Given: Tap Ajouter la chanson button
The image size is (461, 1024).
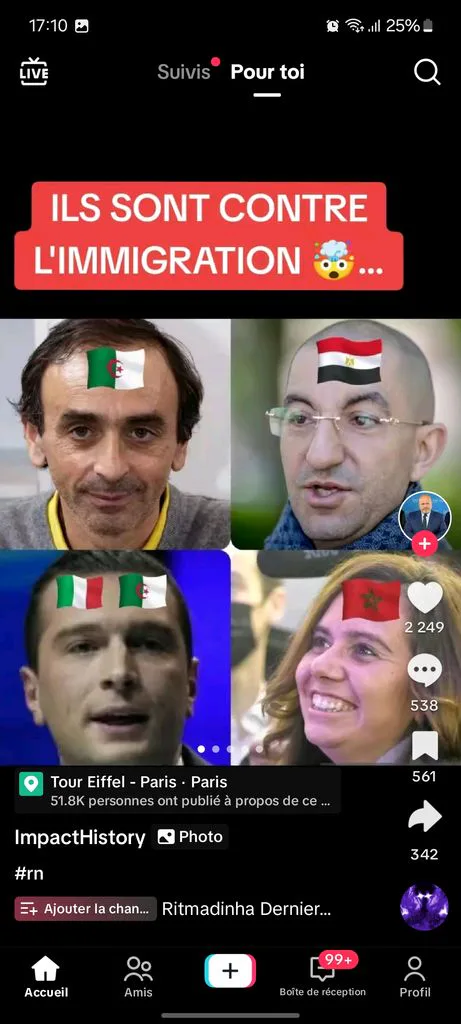Looking at the screenshot, I should tap(86, 908).
